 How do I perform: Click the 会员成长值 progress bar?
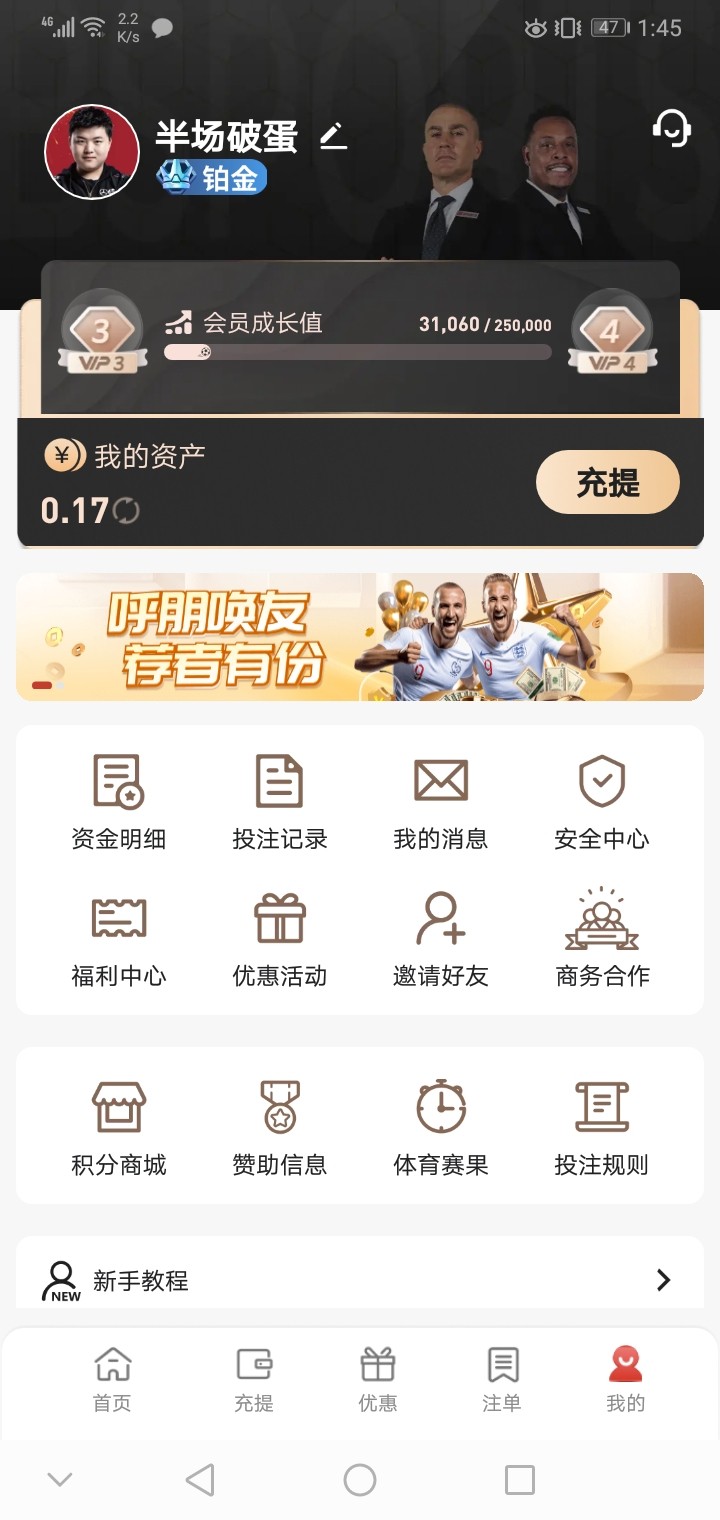(358, 352)
